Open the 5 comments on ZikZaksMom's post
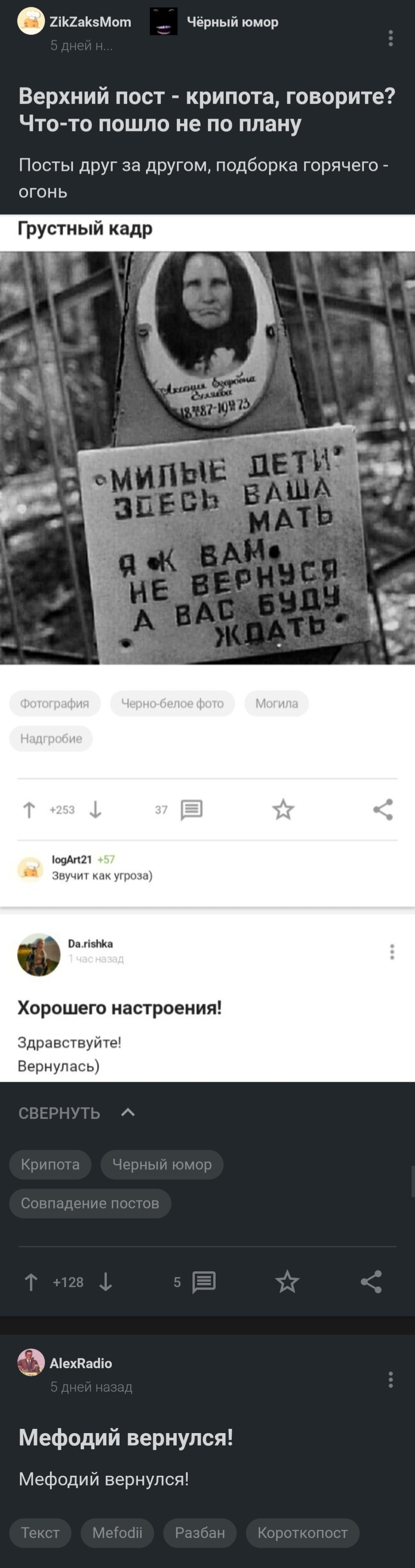Viewport: 415px width, 1568px height. pyautogui.click(x=203, y=1282)
